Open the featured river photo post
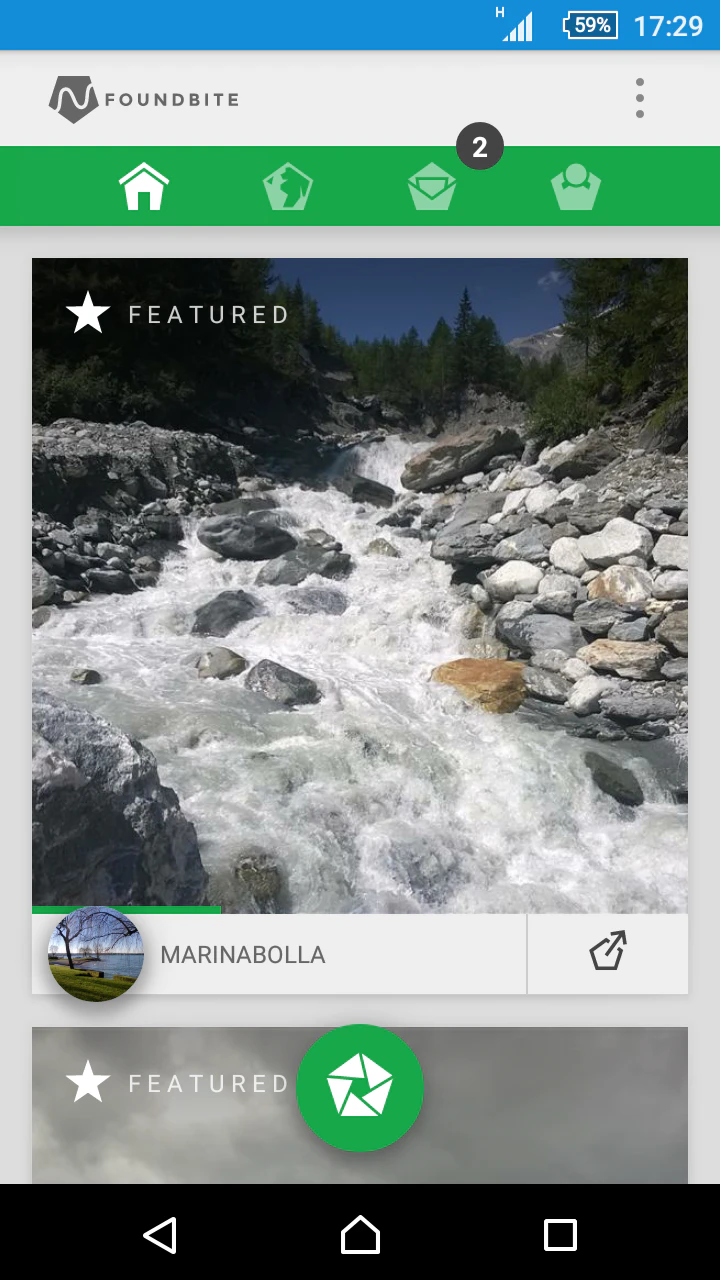Image resolution: width=720 pixels, height=1280 pixels. [x=360, y=585]
